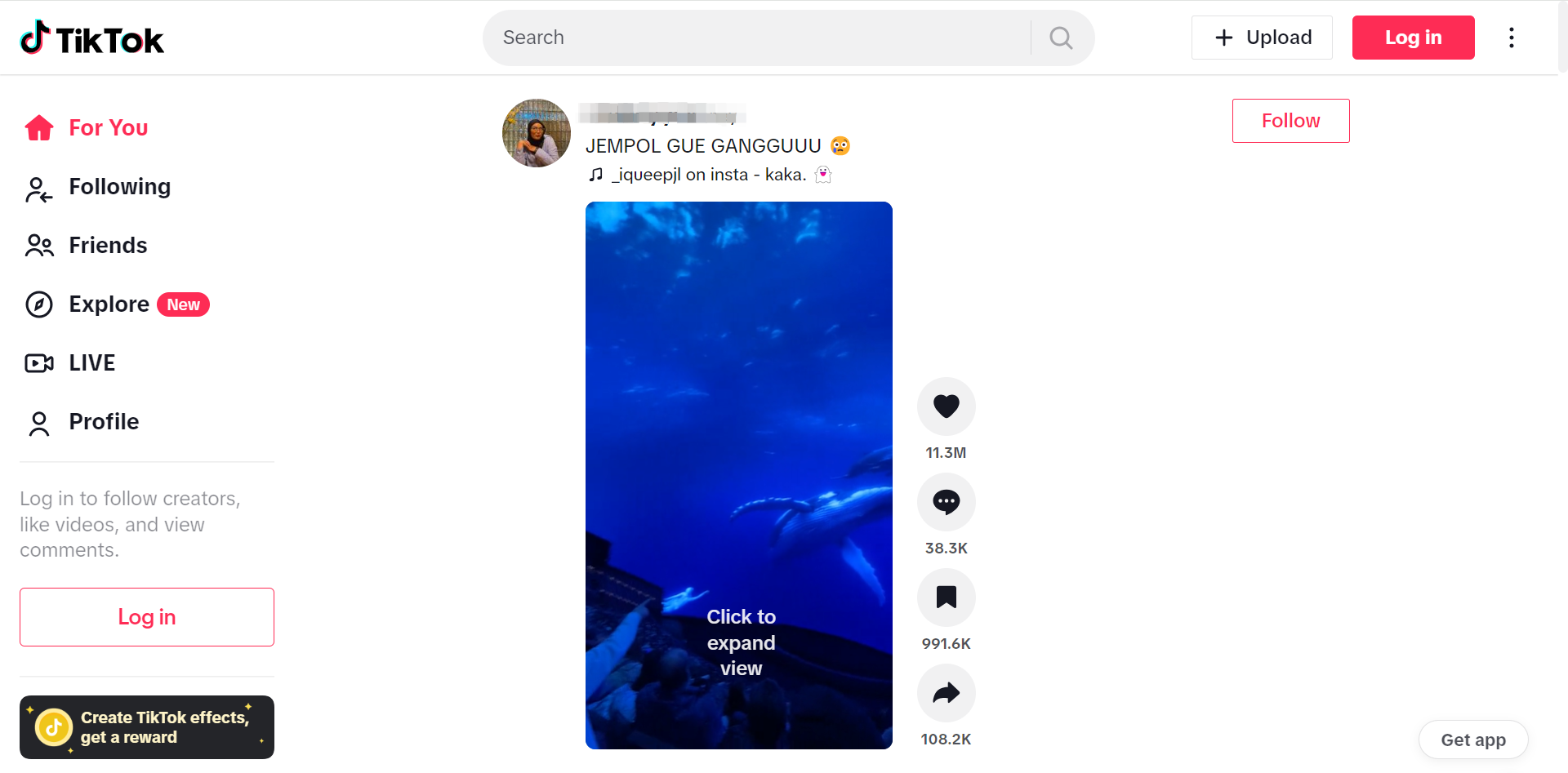Open the _iqueepjl on insta sound link

pyautogui.click(x=707, y=175)
